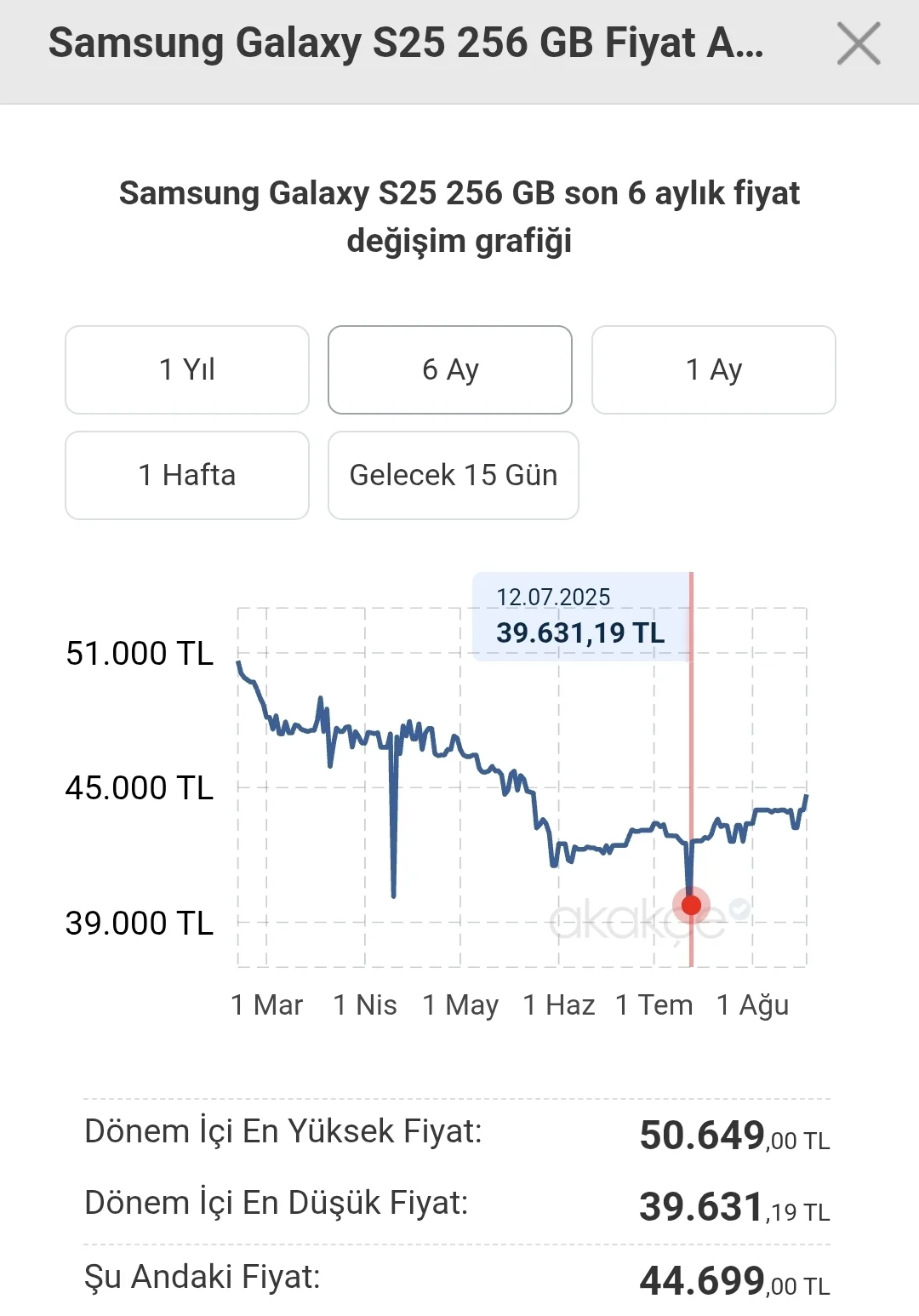Show the 1 Ay price chart
The image size is (919, 1316).
(713, 370)
